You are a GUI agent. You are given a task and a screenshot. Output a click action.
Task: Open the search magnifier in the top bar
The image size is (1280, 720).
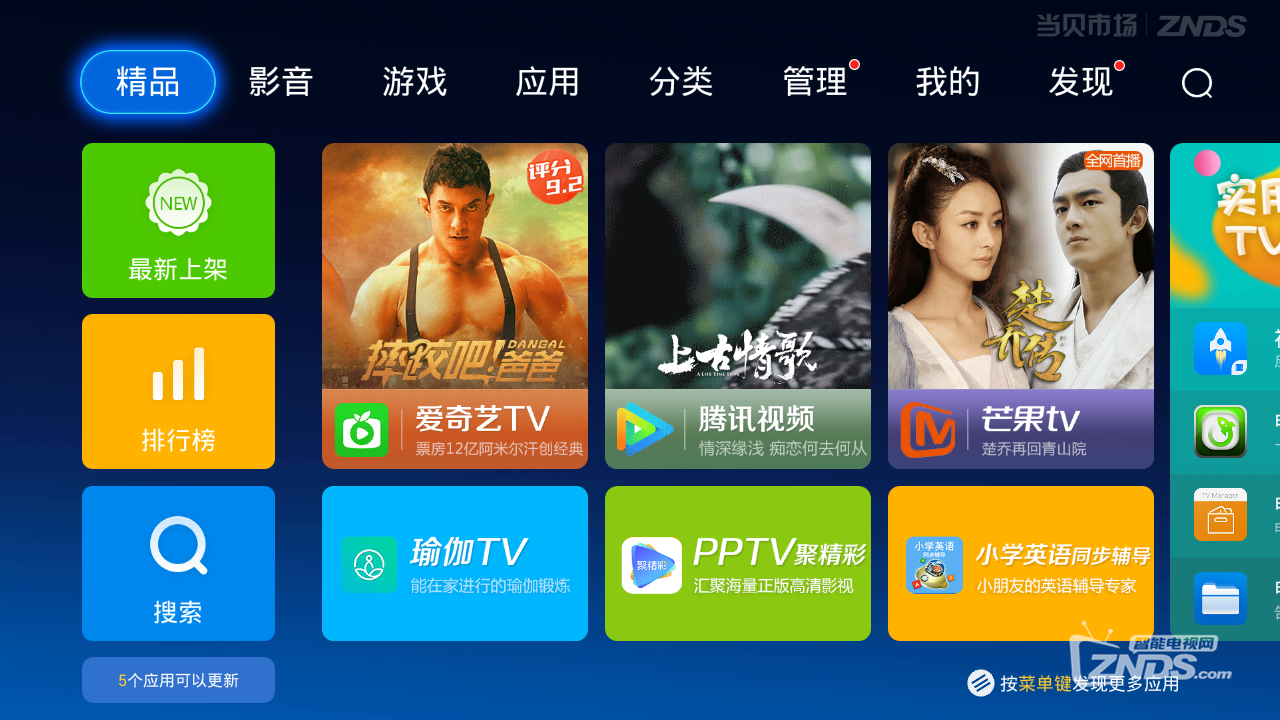(x=1197, y=83)
